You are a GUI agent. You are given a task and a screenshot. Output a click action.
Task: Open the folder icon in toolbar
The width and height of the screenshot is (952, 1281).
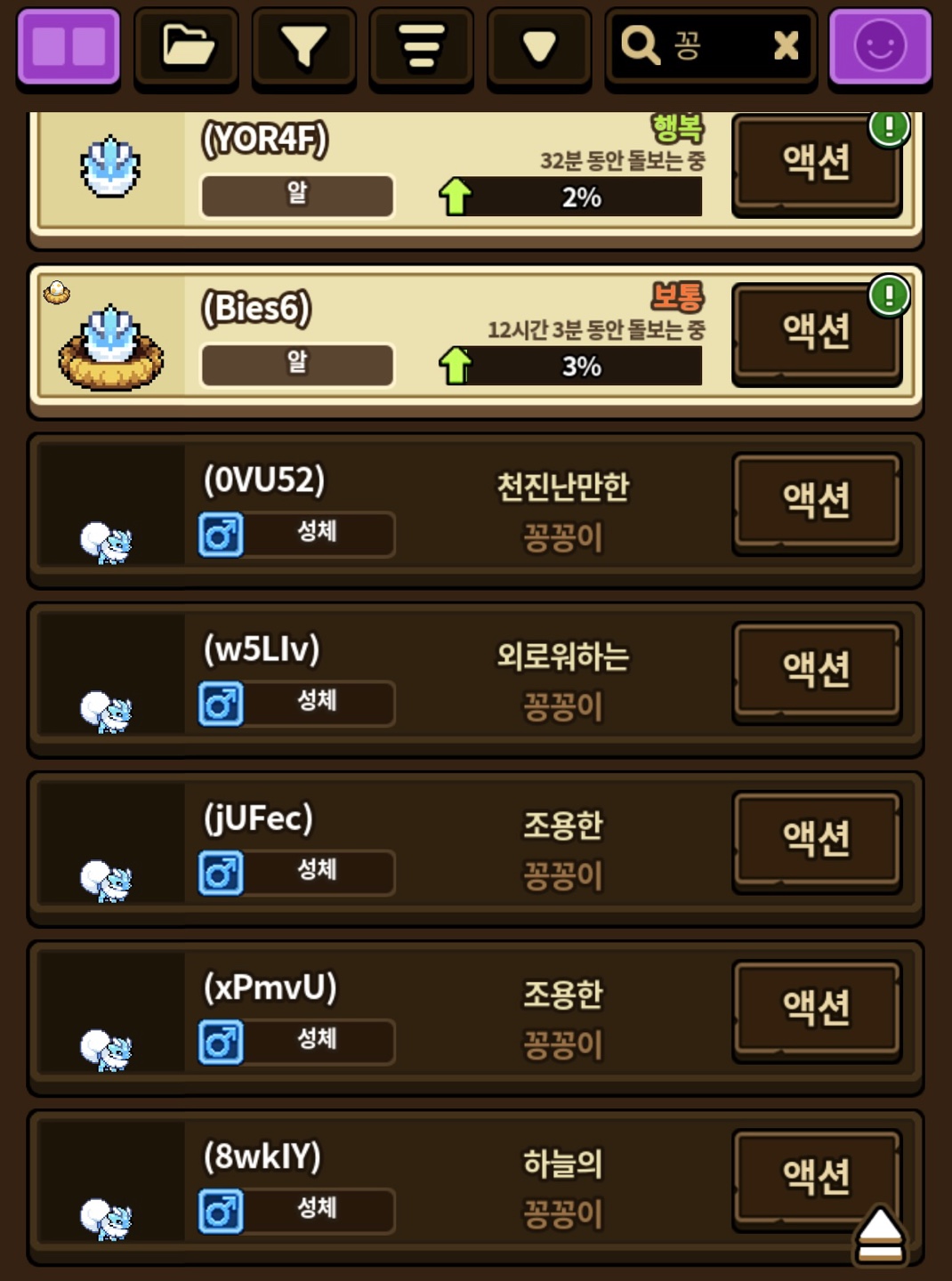[187, 46]
